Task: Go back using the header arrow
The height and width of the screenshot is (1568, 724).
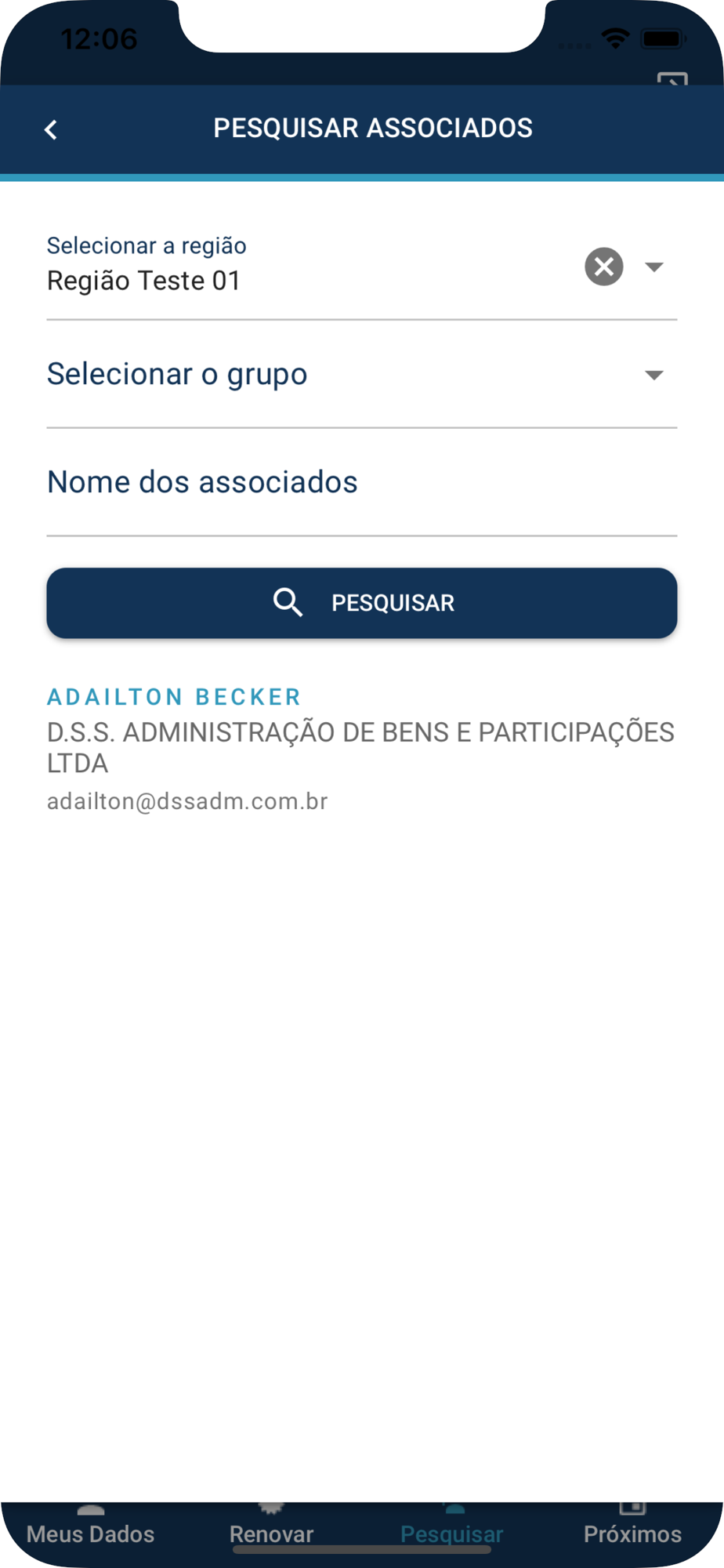Action: point(51,129)
